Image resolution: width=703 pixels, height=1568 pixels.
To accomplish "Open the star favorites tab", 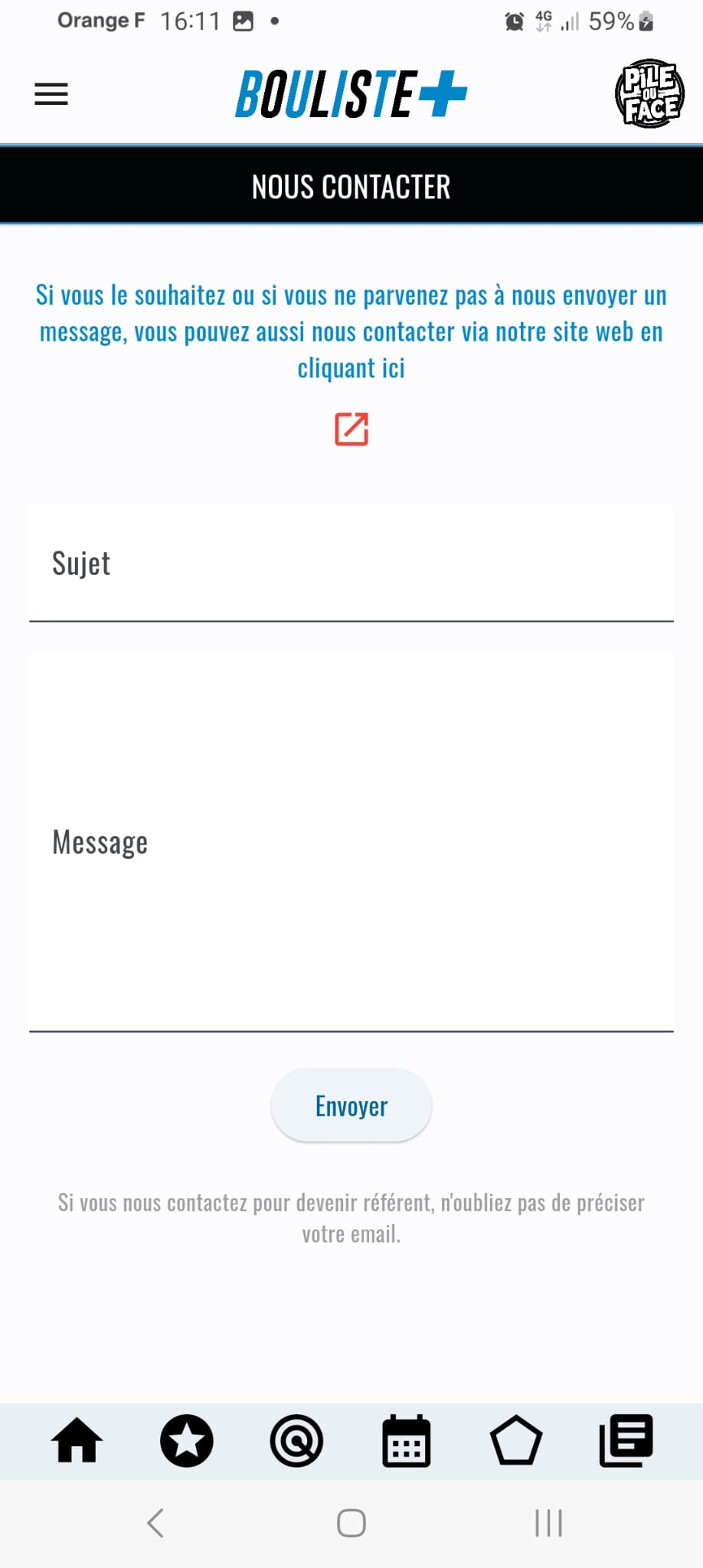I will point(187,1440).
